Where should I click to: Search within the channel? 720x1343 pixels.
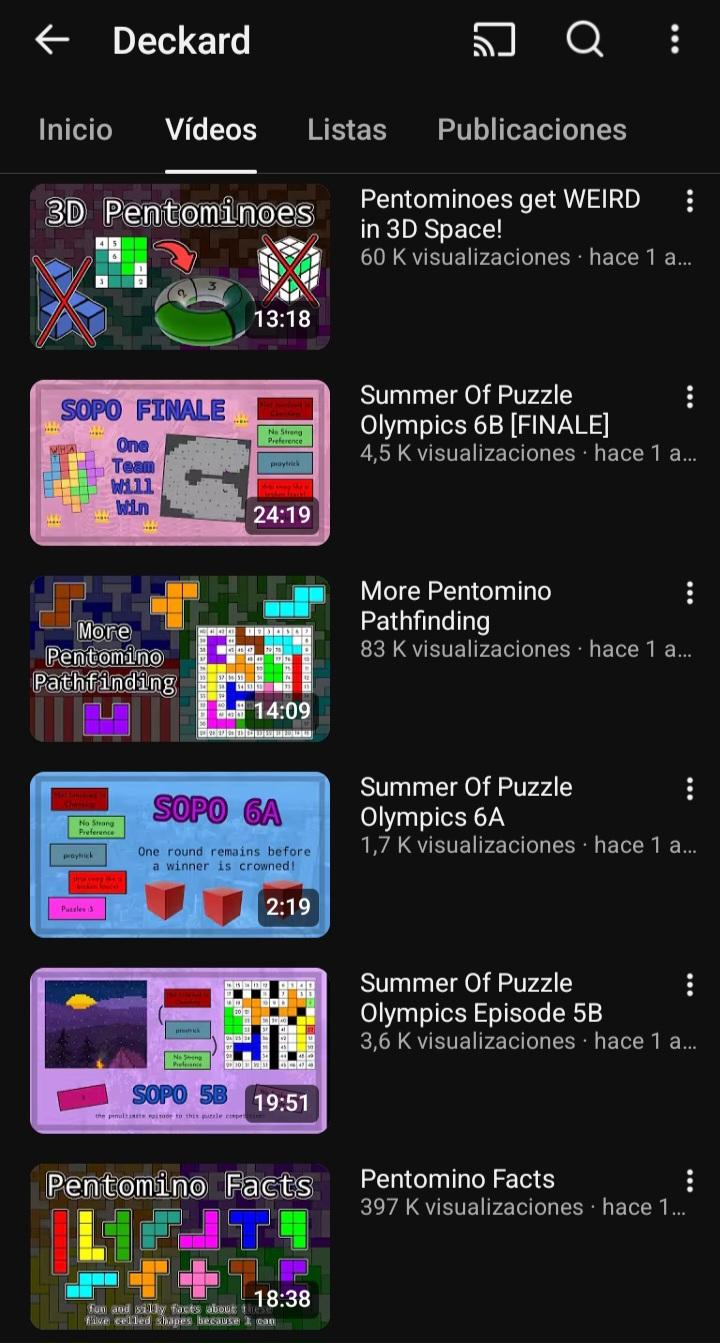coord(585,40)
